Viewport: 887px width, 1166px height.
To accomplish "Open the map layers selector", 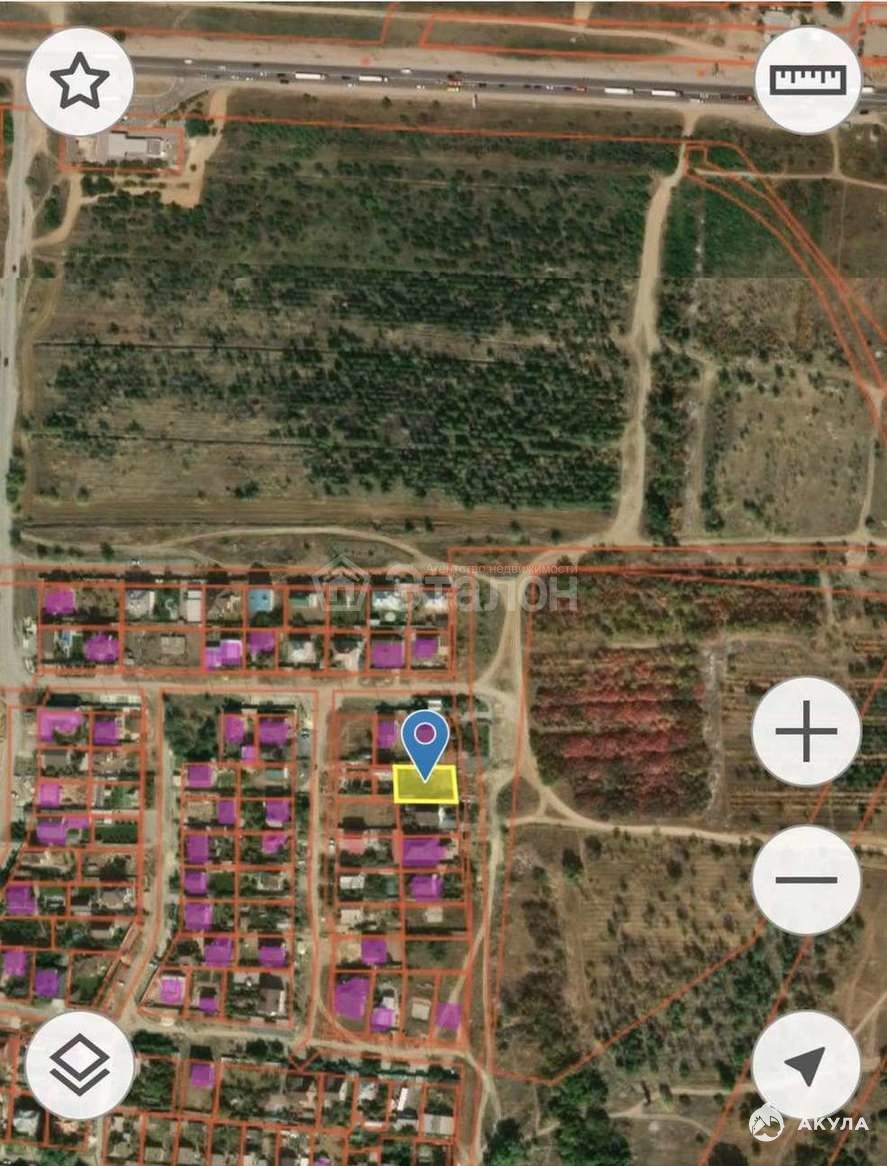I will [79, 1065].
